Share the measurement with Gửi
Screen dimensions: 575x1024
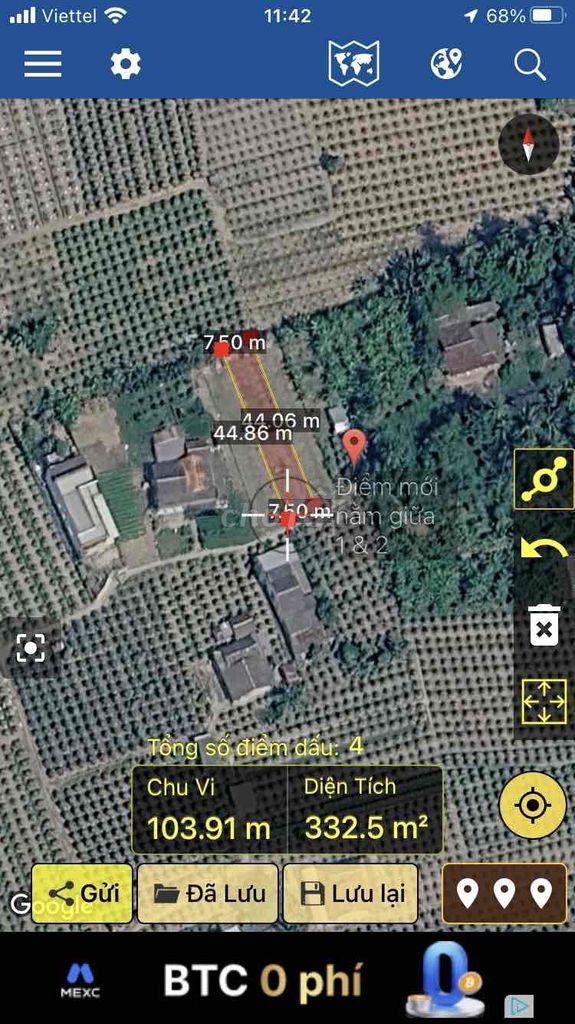(x=82, y=893)
